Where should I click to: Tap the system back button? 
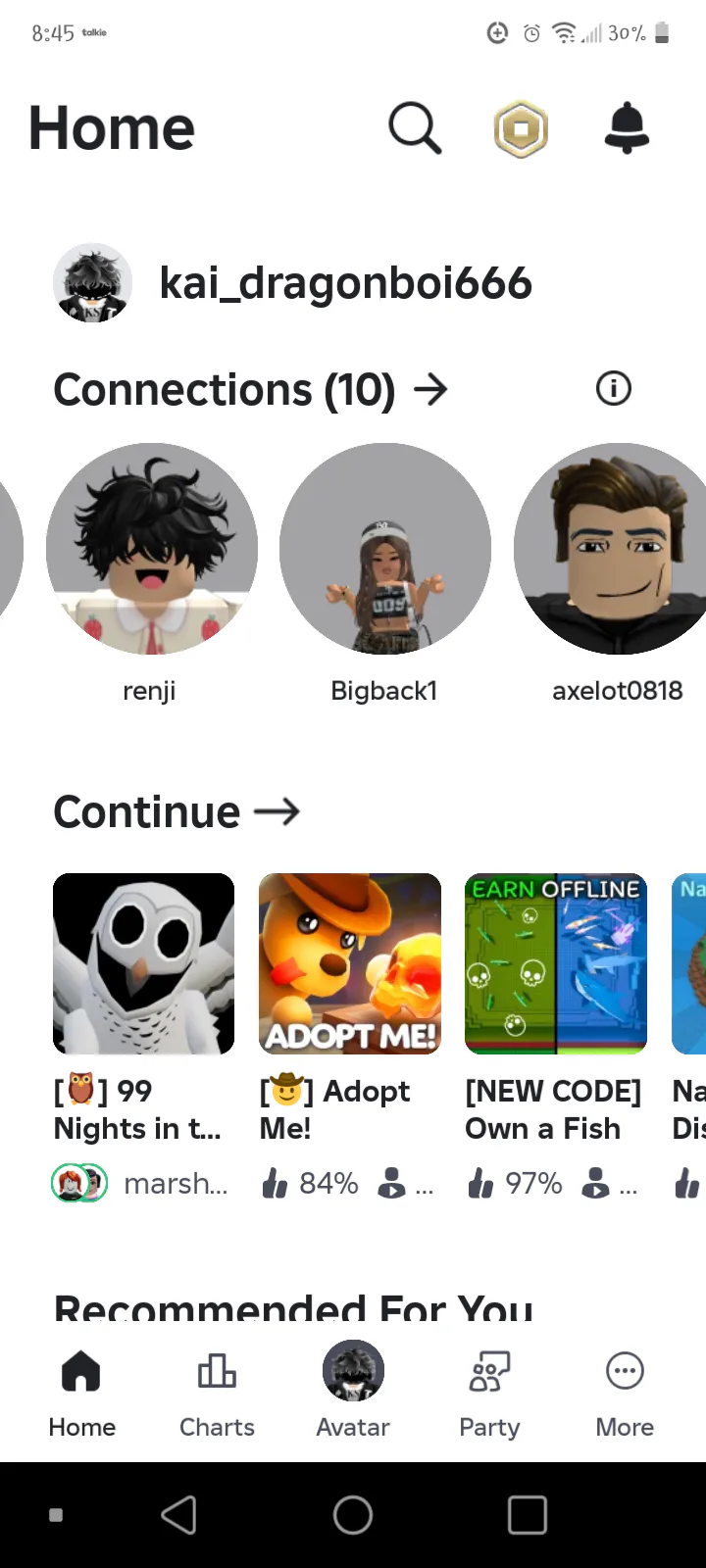click(x=178, y=1515)
